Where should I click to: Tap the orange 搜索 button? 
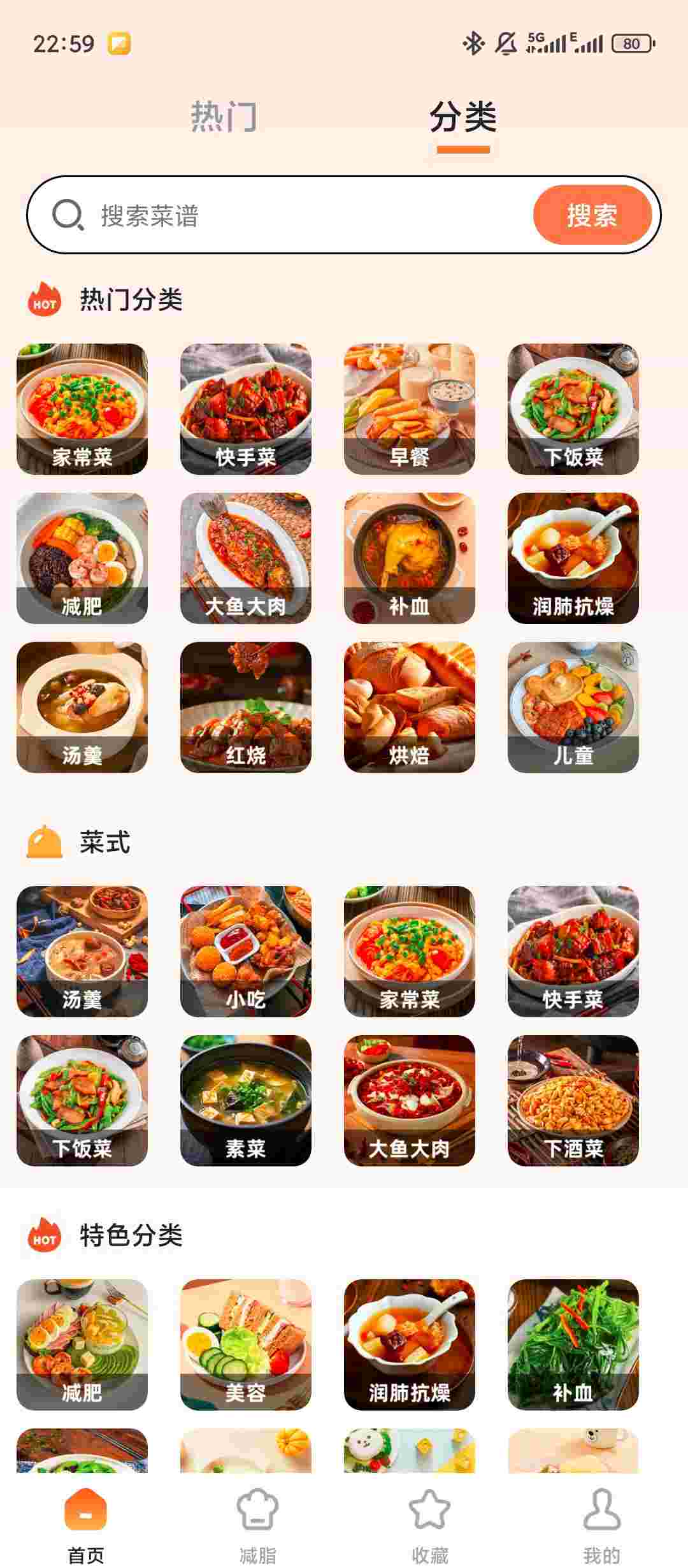tap(592, 215)
